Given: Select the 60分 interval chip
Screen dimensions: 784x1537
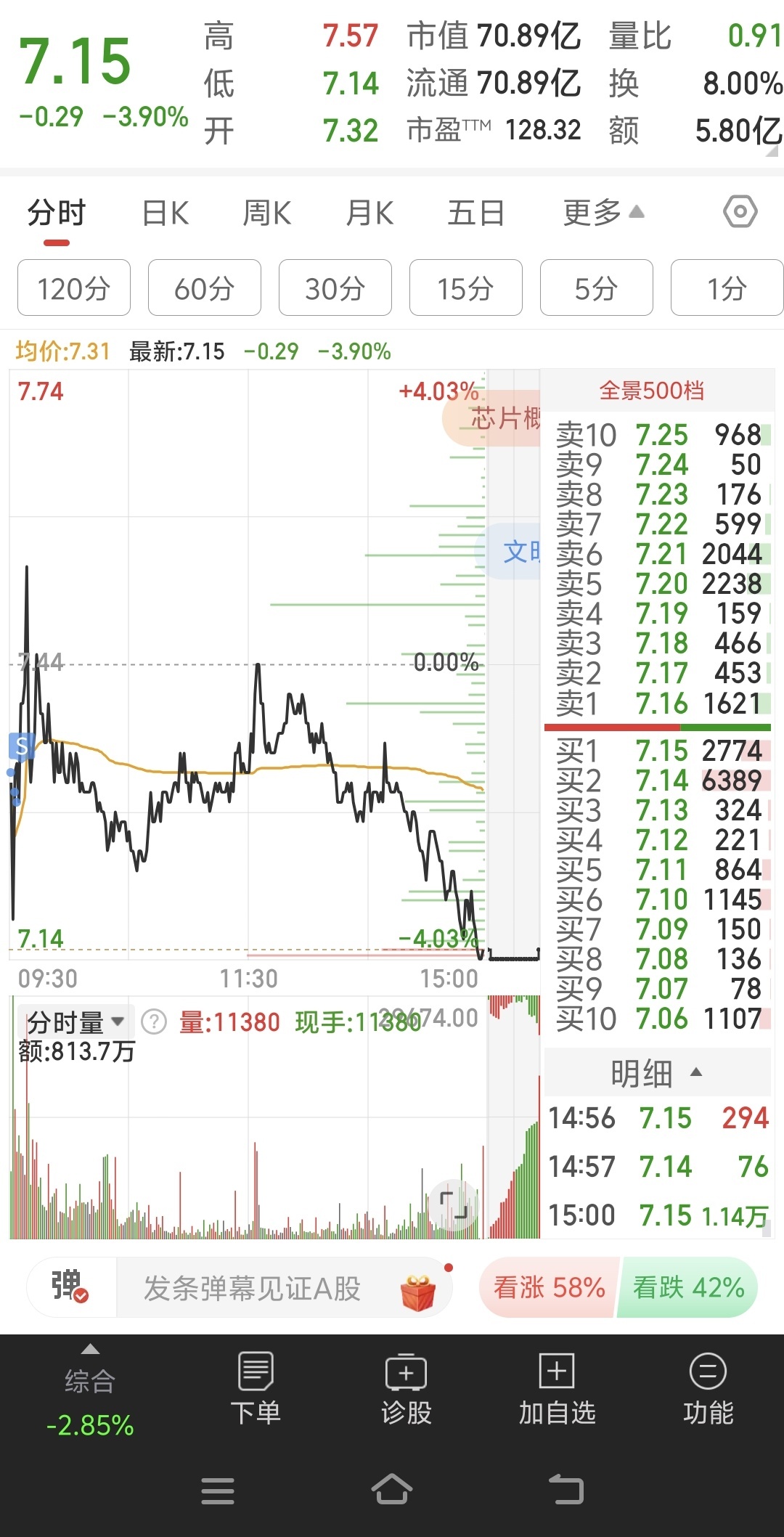Looking at the screenshot, I should (205, 288).
